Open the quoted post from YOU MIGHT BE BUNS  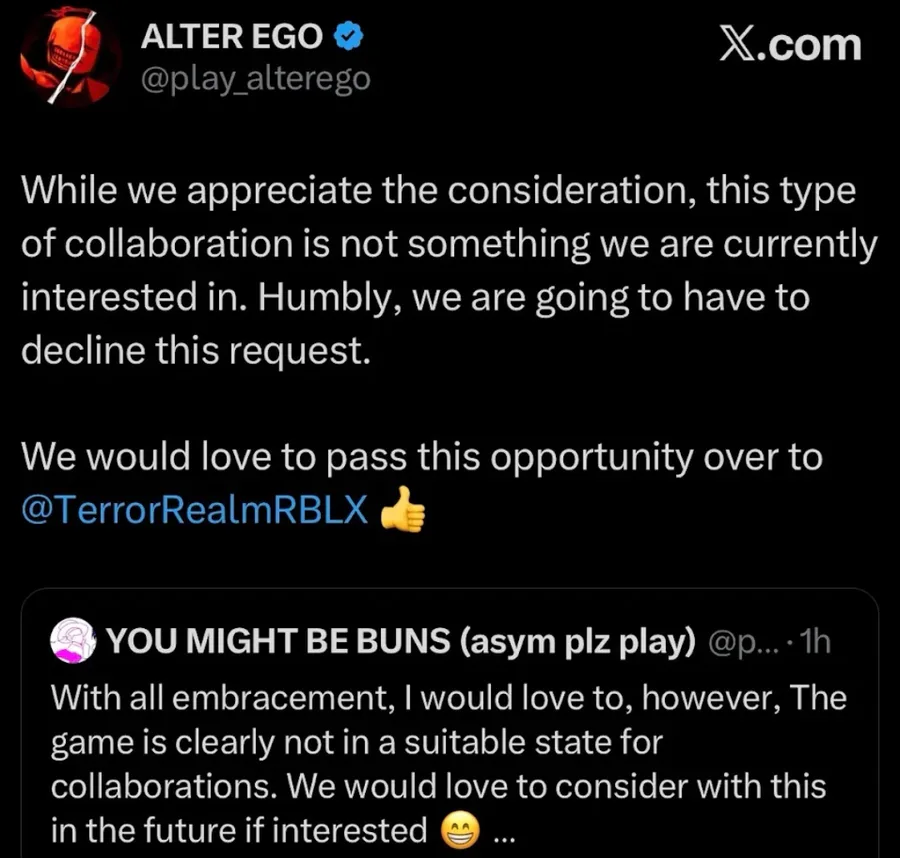point(450,723)
